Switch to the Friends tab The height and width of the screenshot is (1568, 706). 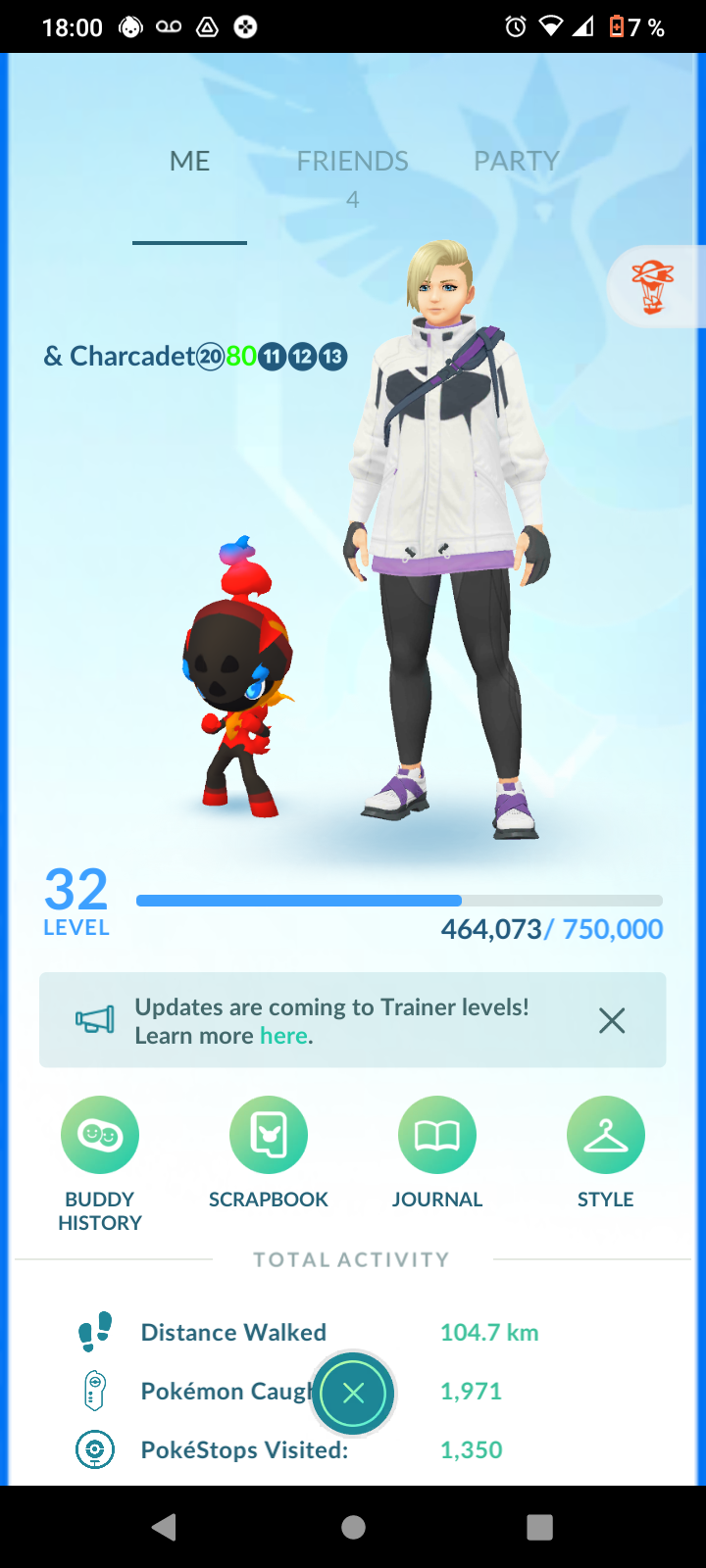[352, 162]
